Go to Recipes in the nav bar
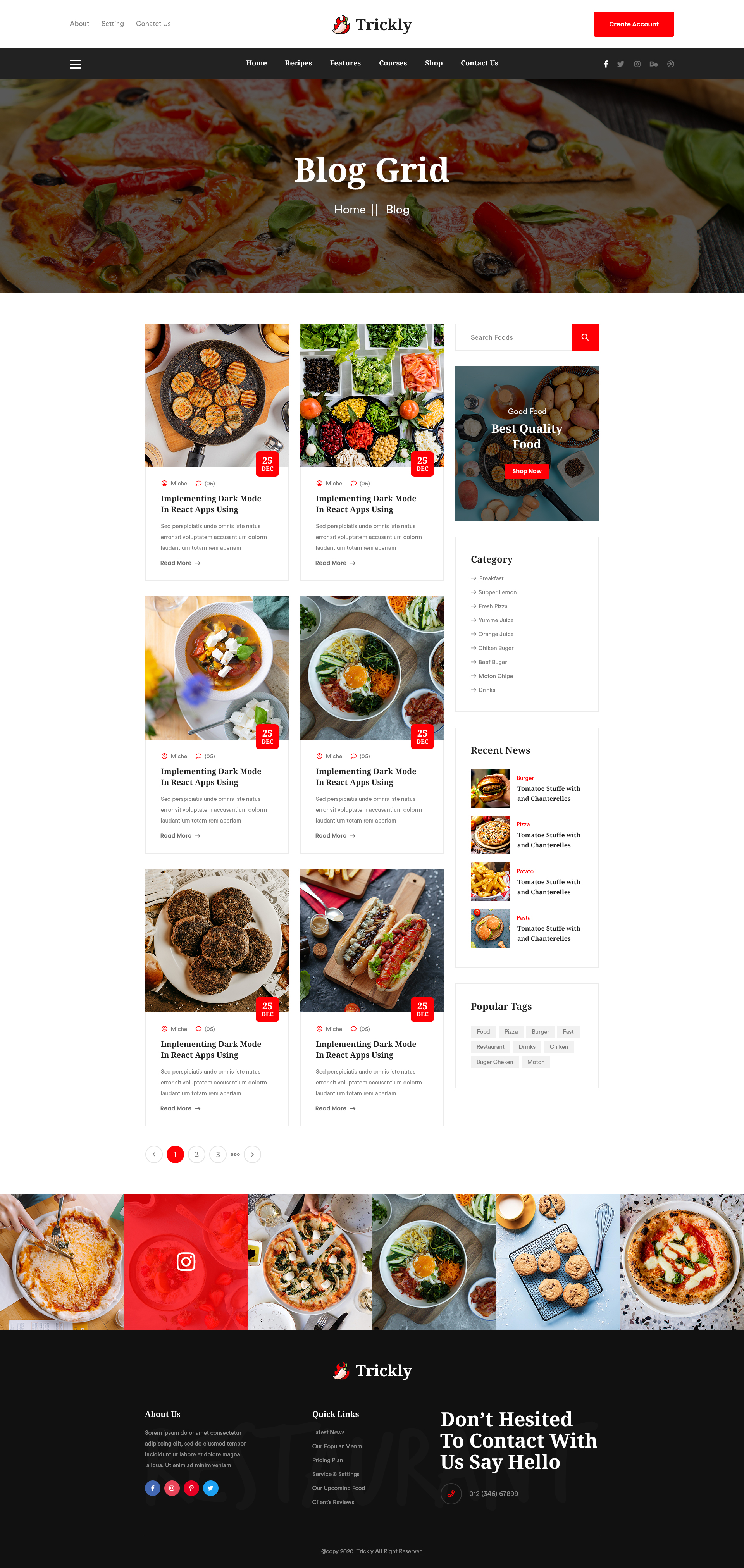744x1568 pixels. click(x=298, y=63)
